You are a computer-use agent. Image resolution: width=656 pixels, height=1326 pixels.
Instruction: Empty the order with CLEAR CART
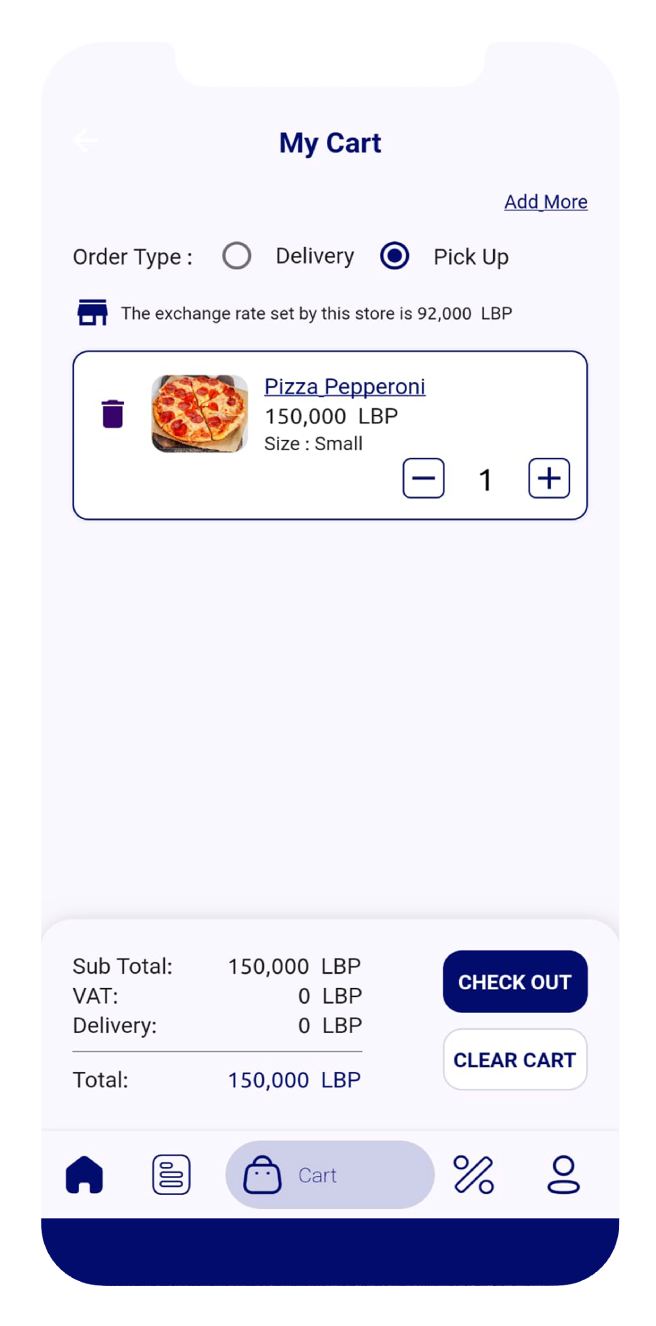coord(515,1060)
